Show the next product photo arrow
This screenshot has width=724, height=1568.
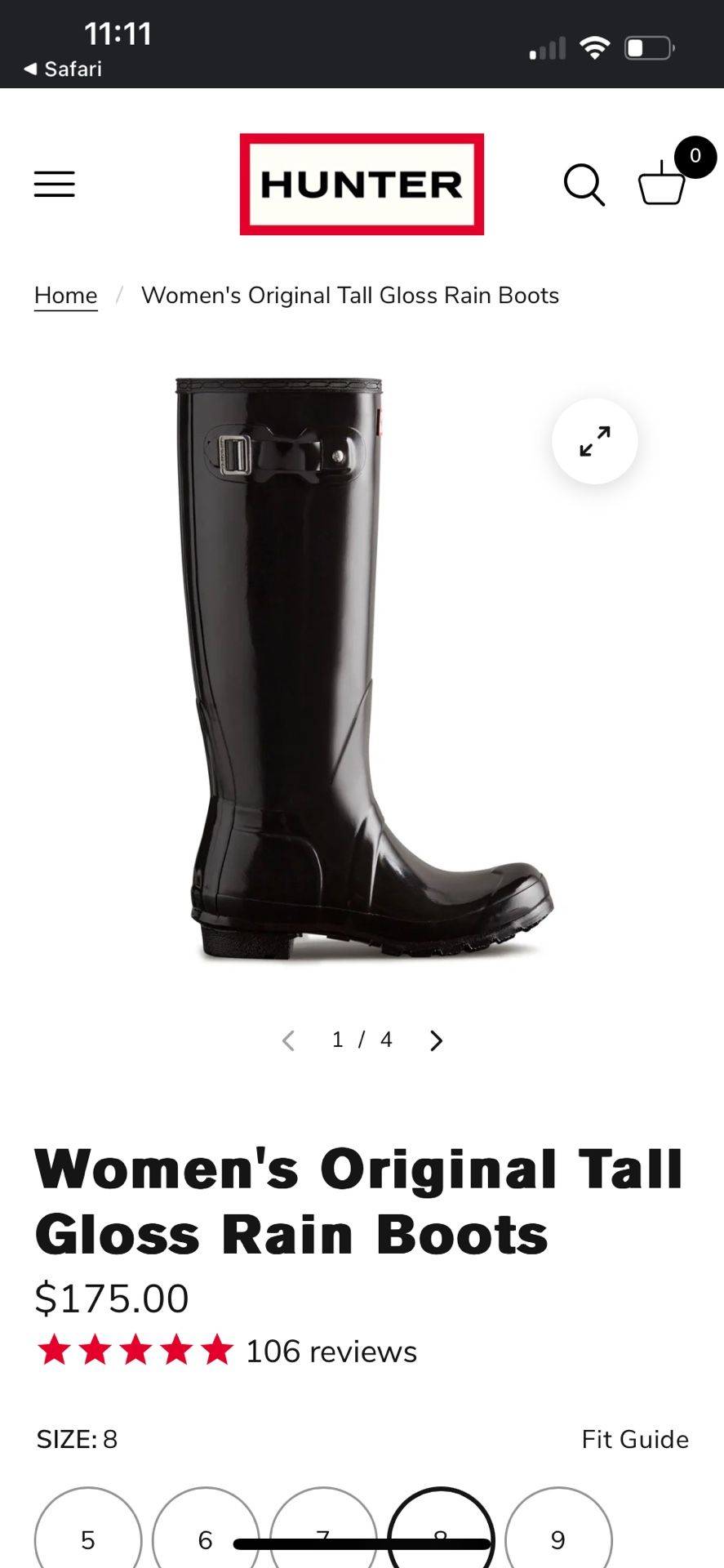435,1040
